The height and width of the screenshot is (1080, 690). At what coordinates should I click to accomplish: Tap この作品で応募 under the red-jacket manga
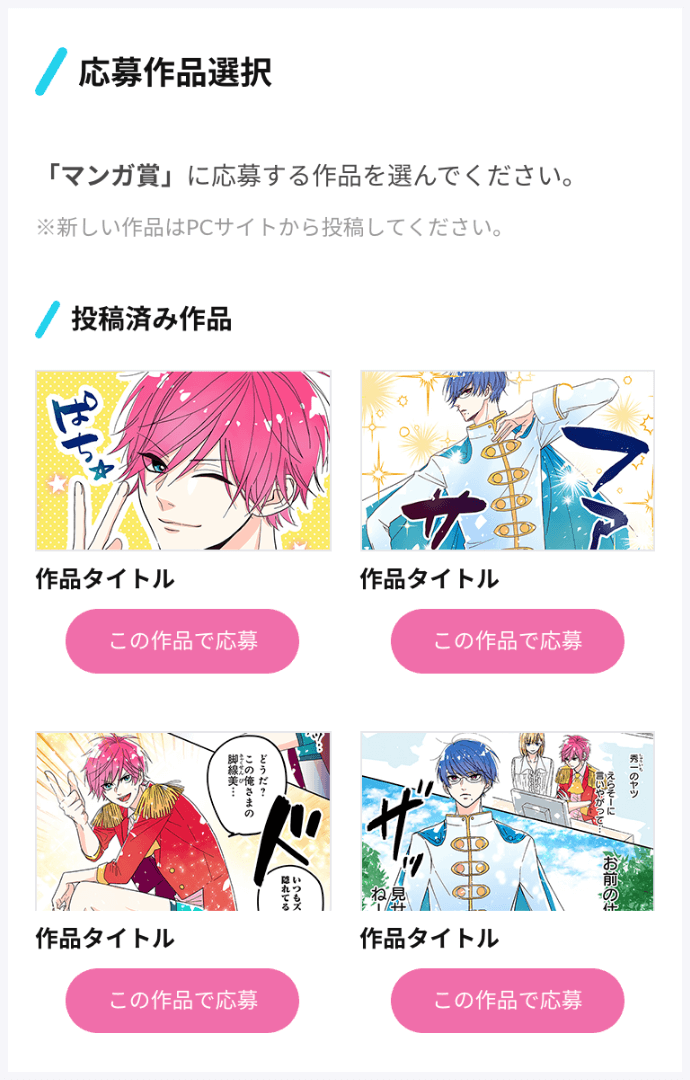182,1000
